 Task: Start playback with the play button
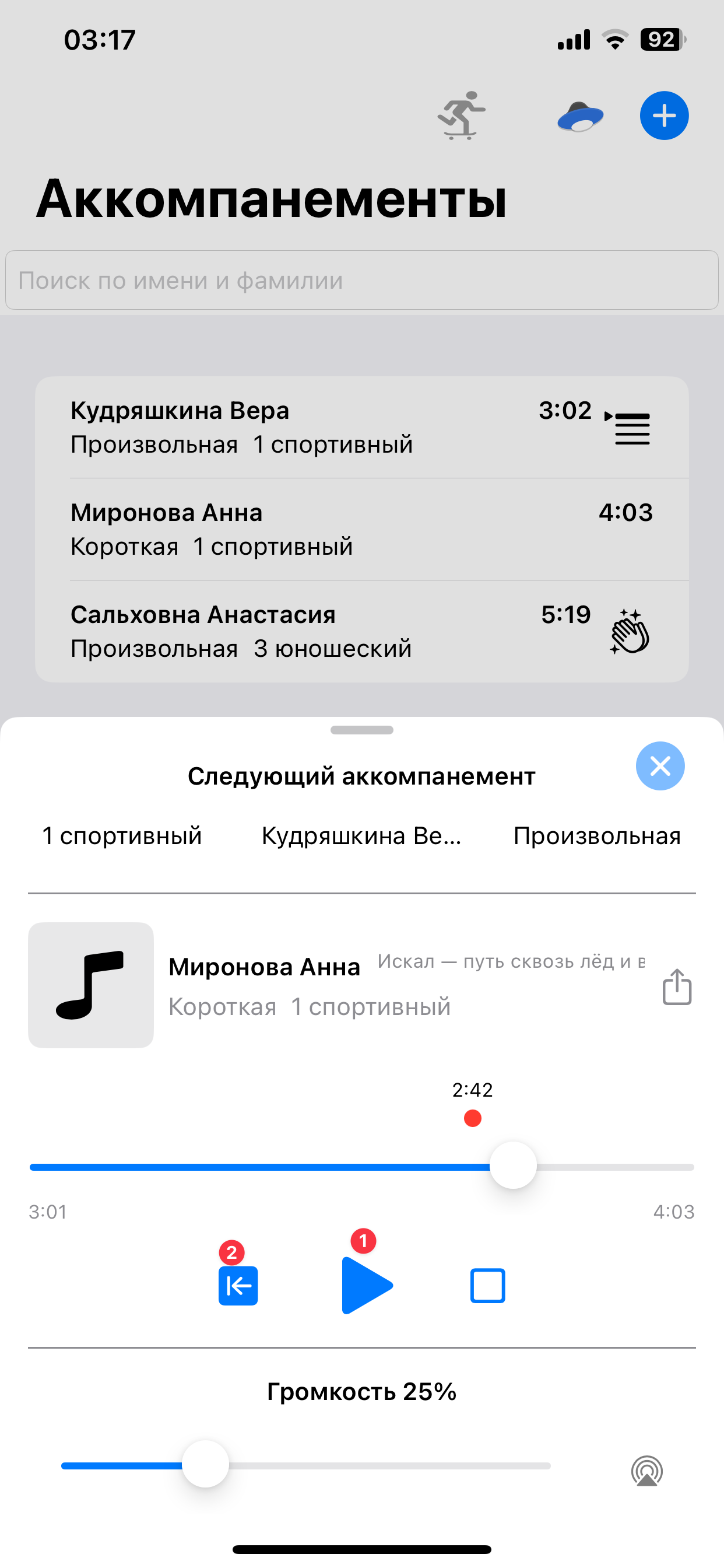click(x=366, y=1286)
